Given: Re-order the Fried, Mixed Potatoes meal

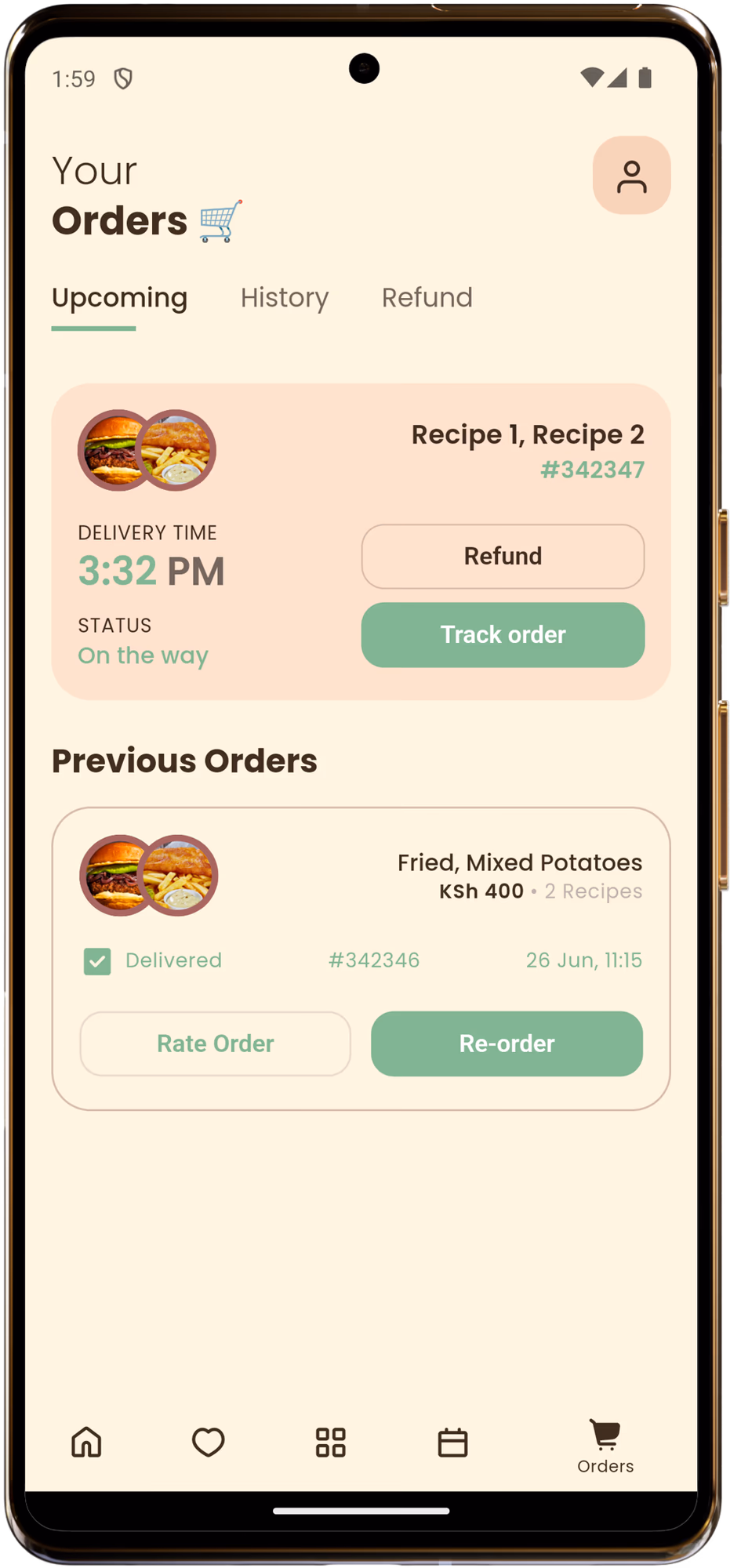Looking at the screenshot, I should pos(507,1044).
